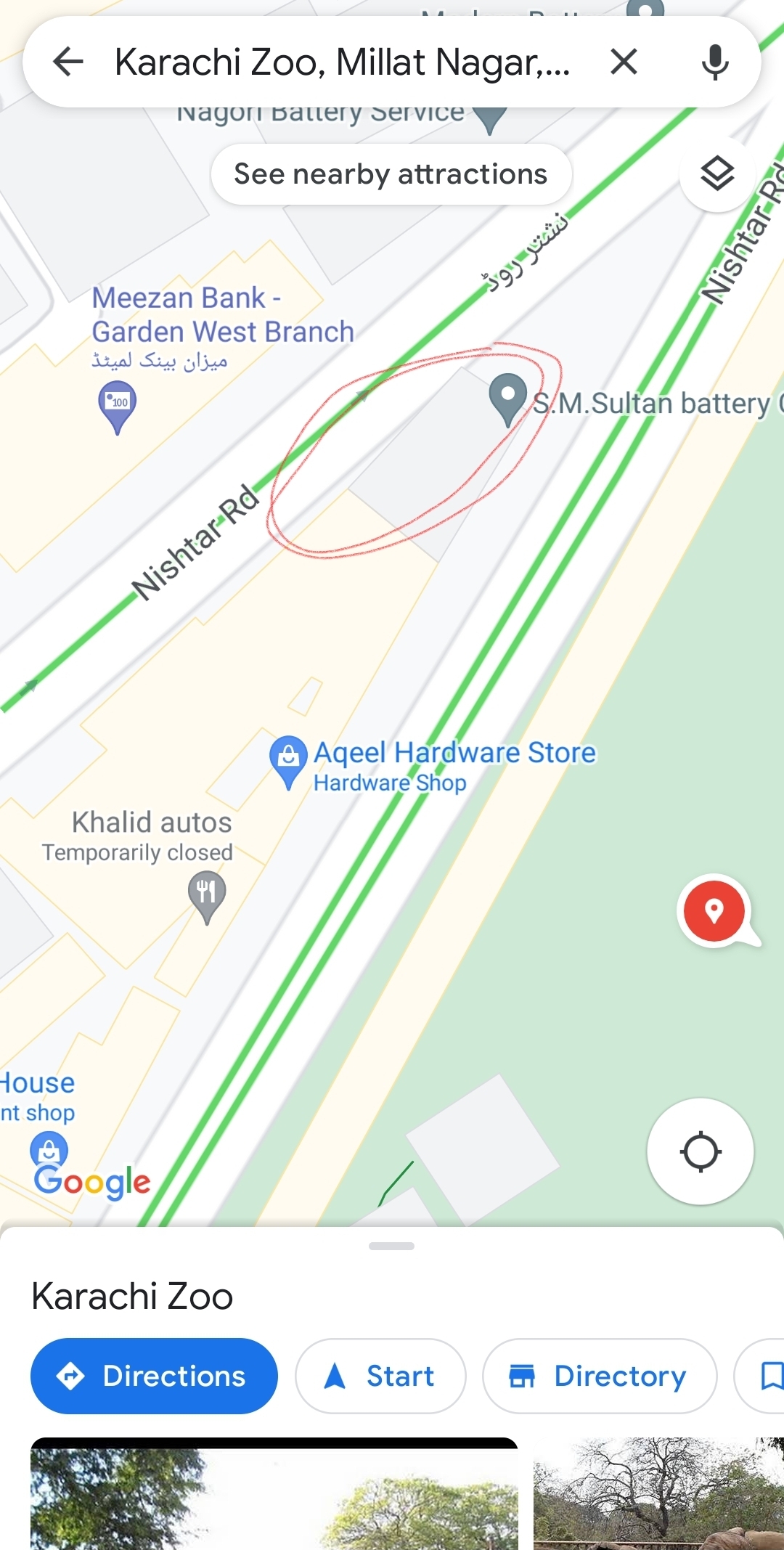Select the Khalid autos map marker
This screenshot has height=1550, width=784.
click(207, 897)
